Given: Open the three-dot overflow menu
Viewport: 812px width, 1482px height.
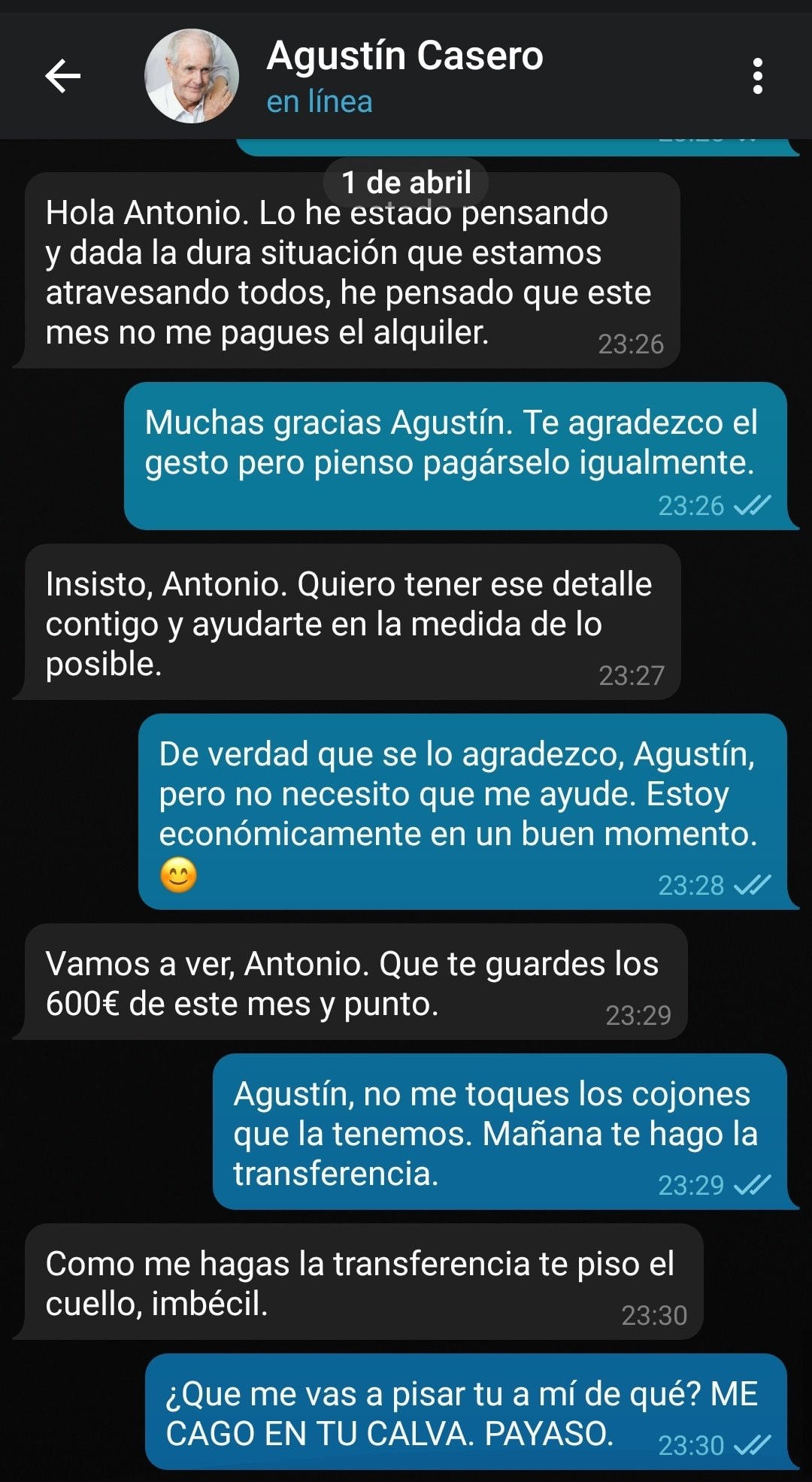Looking at the screenshot, I should (757, 76).
